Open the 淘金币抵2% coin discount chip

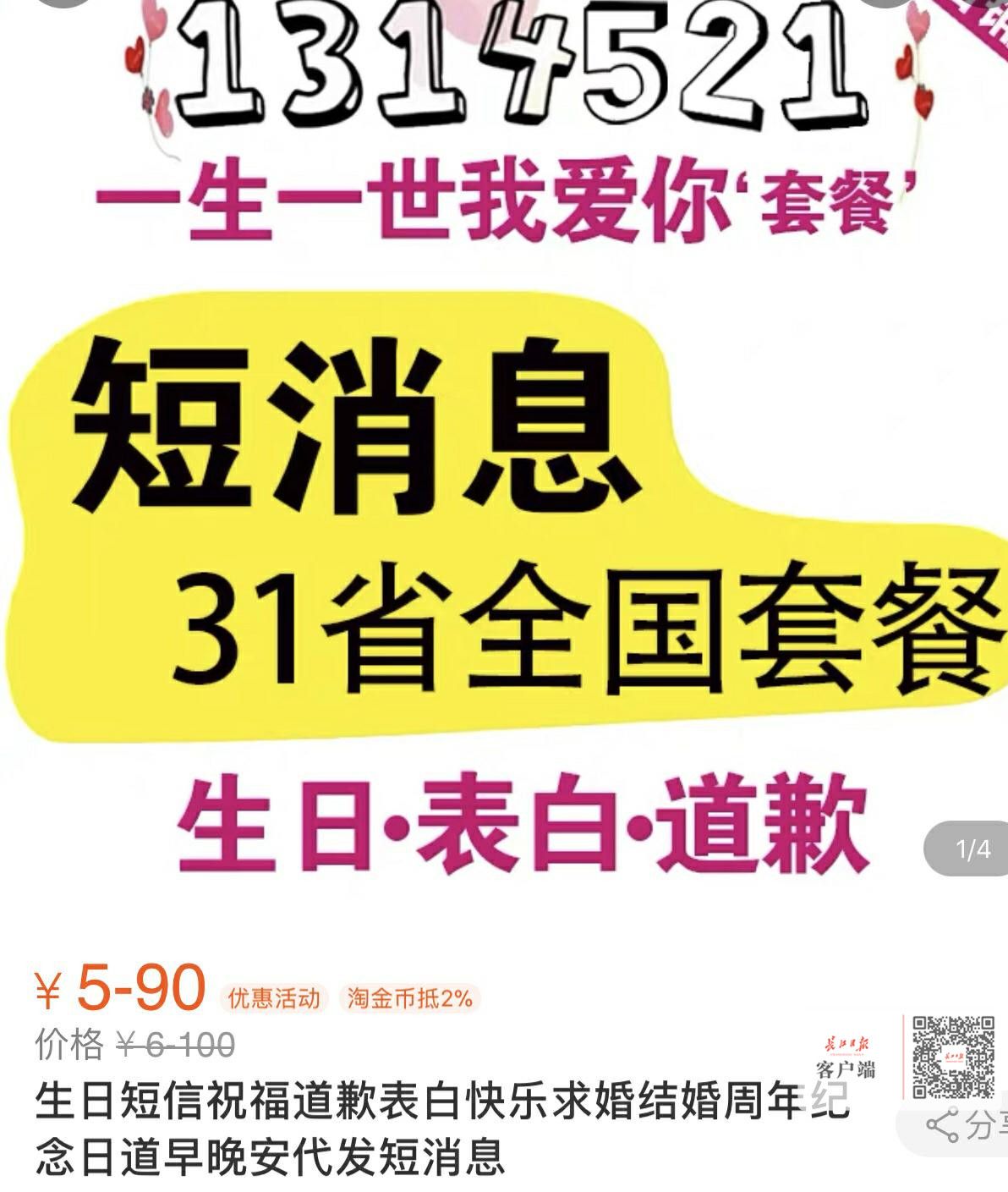(x=409, y=998)
